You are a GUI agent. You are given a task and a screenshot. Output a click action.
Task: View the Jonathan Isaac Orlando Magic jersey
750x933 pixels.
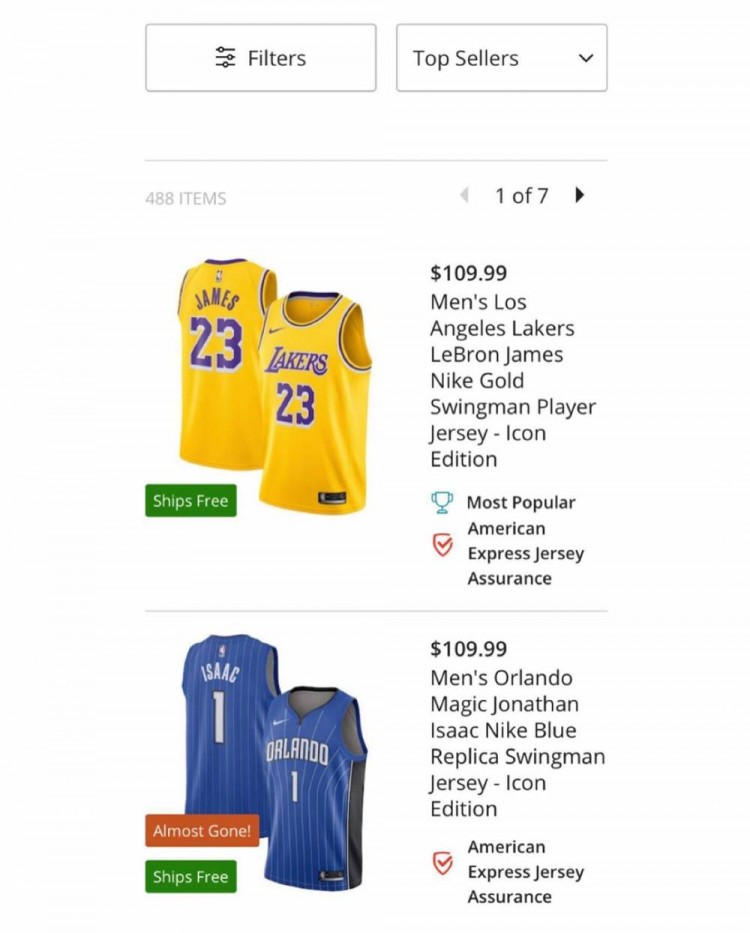coord(516,743)
